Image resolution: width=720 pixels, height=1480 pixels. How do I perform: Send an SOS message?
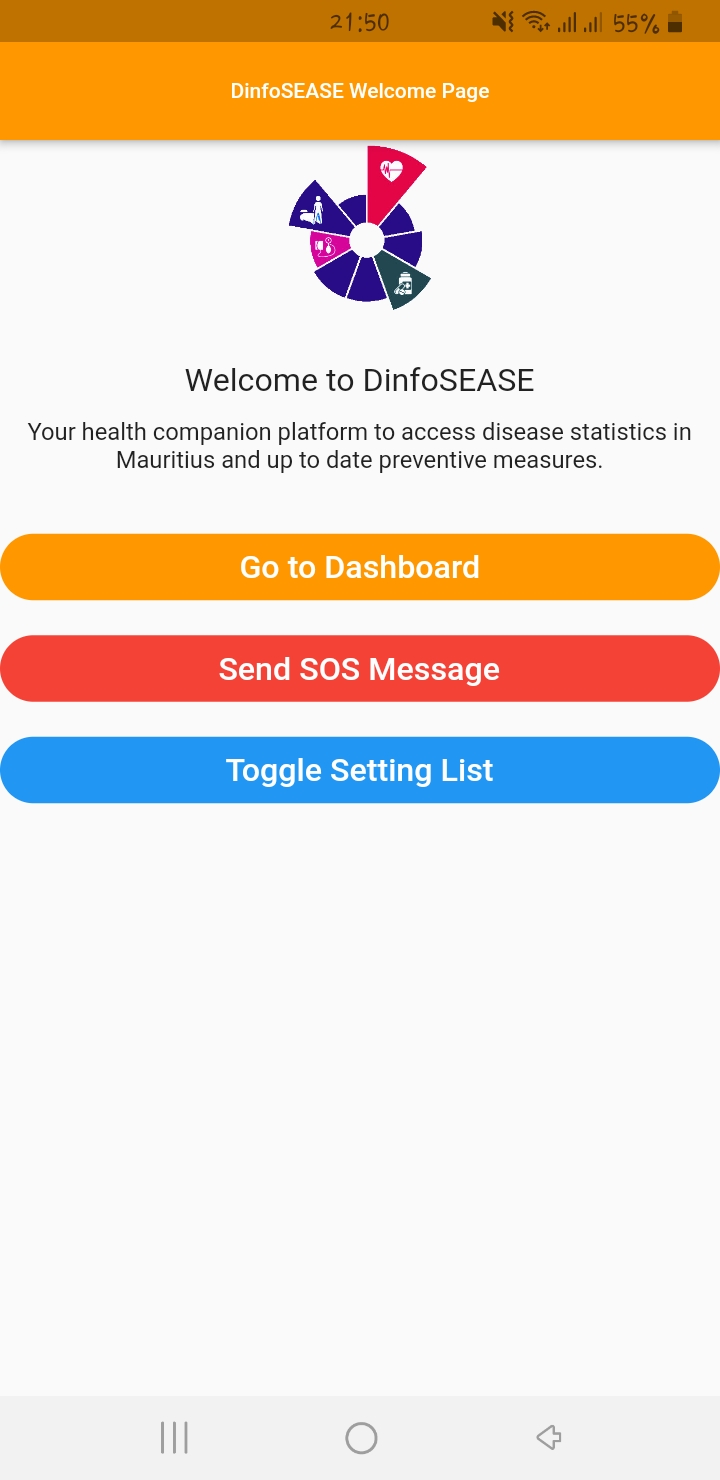pyautogui.click(x=360, y=669)
